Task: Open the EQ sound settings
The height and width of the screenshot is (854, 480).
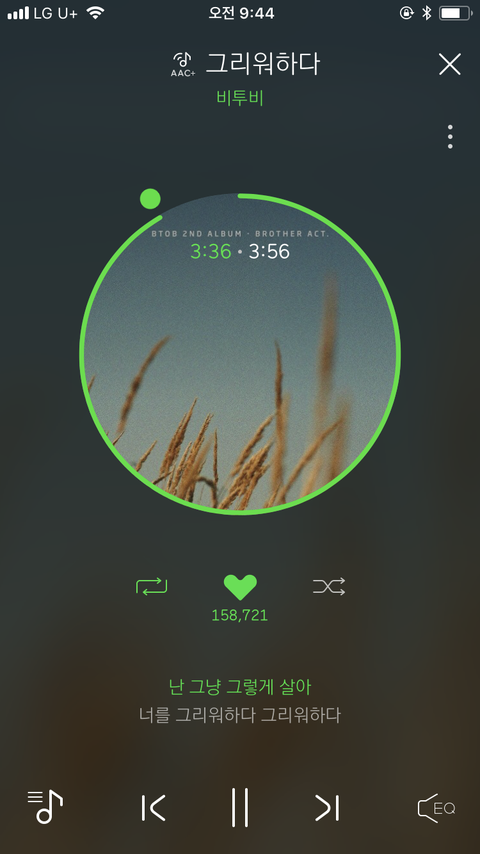Action: click(x=436, y=808)
